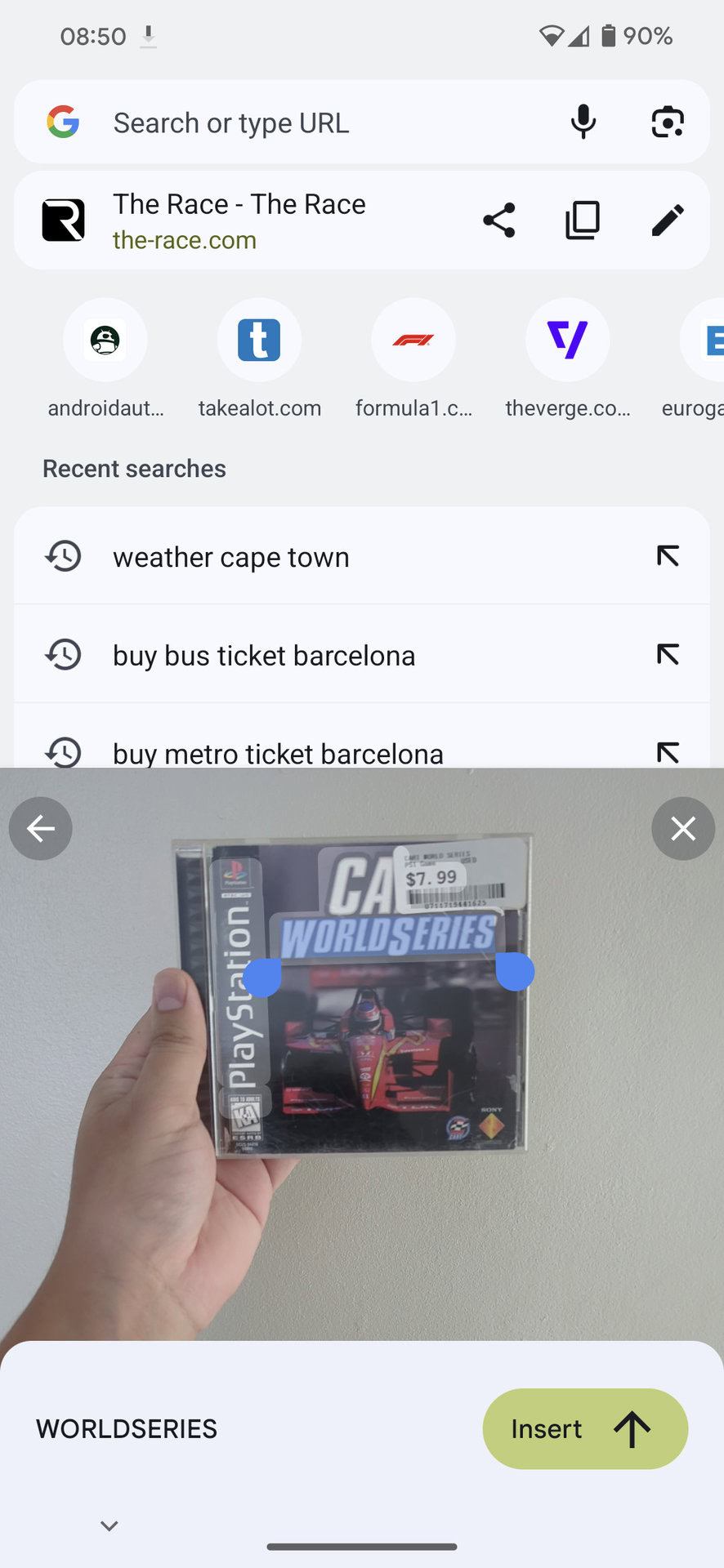Close the image text selection

[x=683, y=829]
